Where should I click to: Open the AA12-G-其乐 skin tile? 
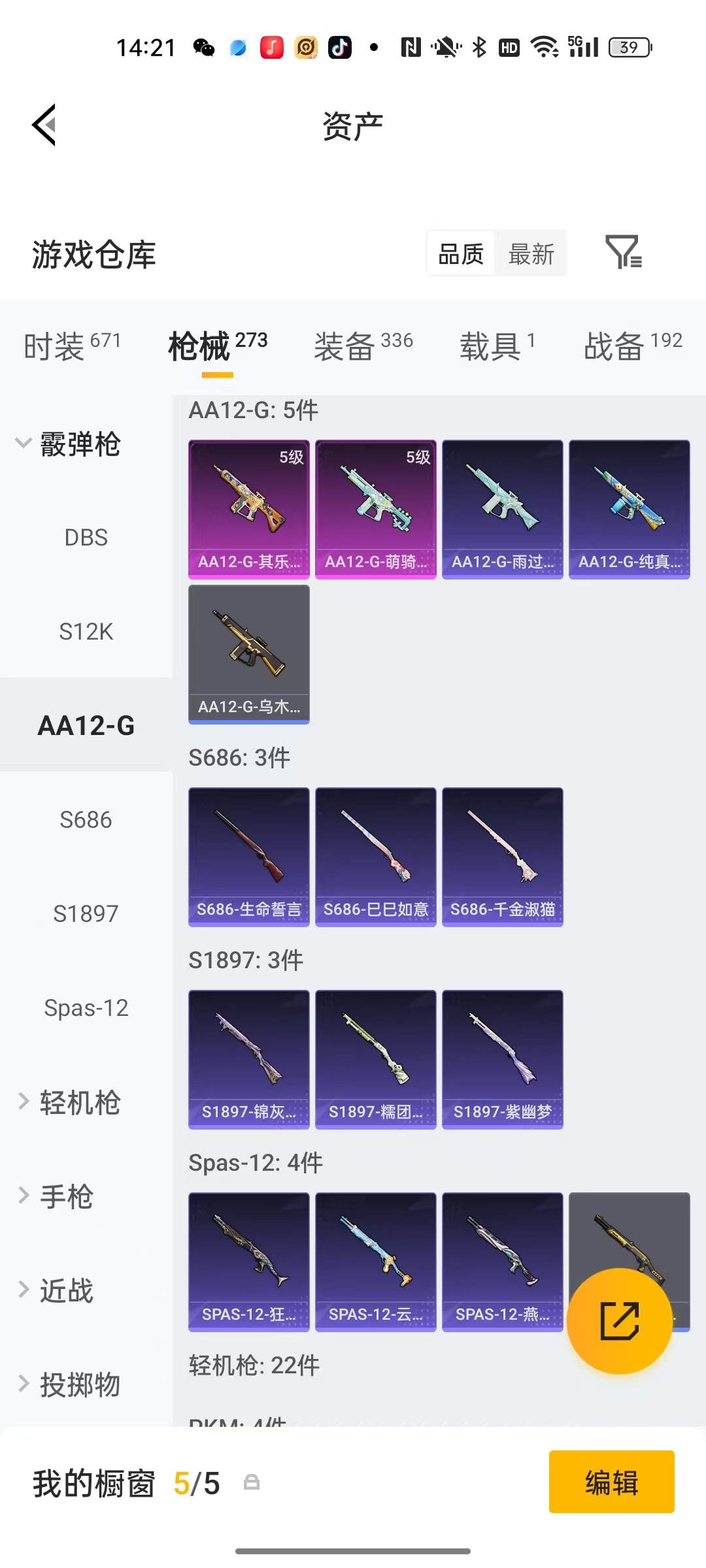pos(249,510)
